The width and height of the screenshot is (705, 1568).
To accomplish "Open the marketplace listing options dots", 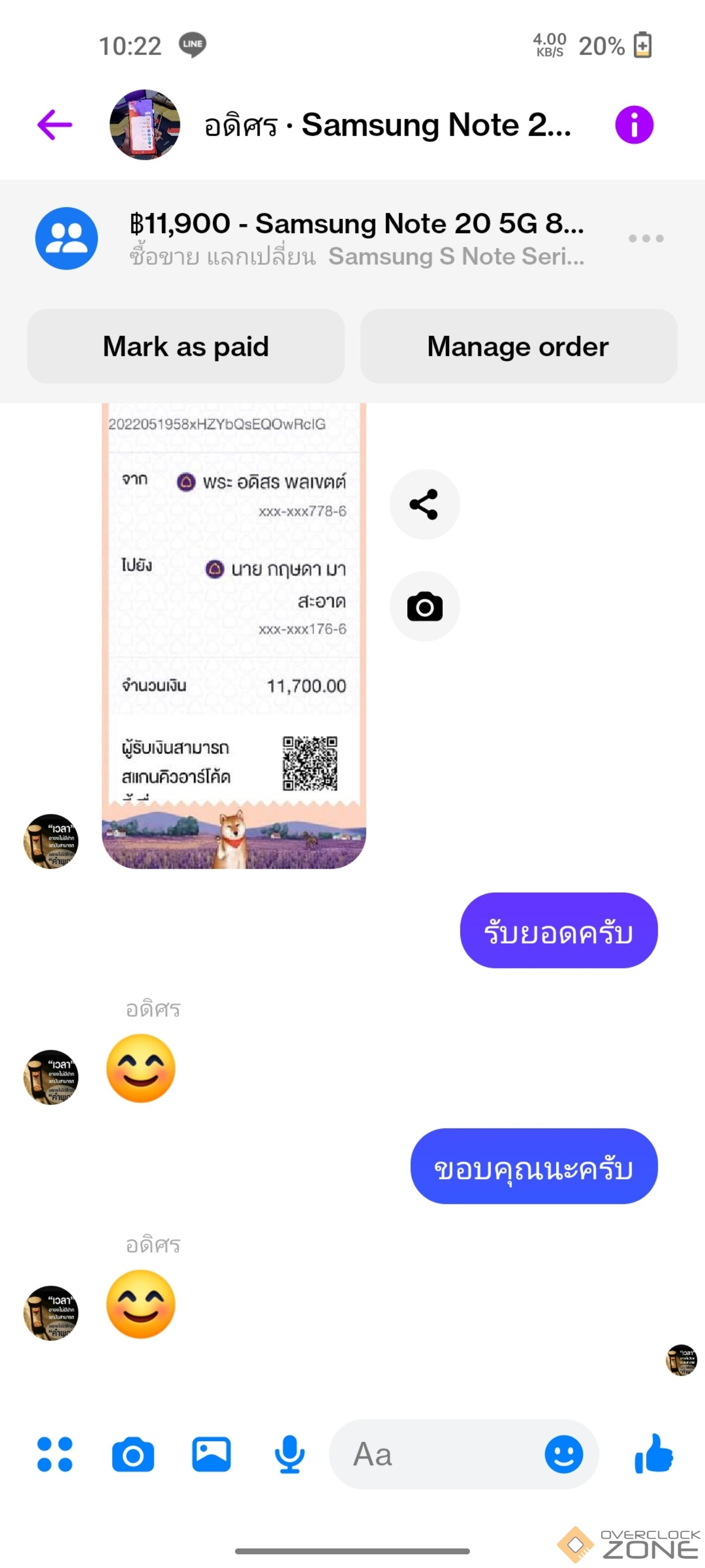I will 645,238.
